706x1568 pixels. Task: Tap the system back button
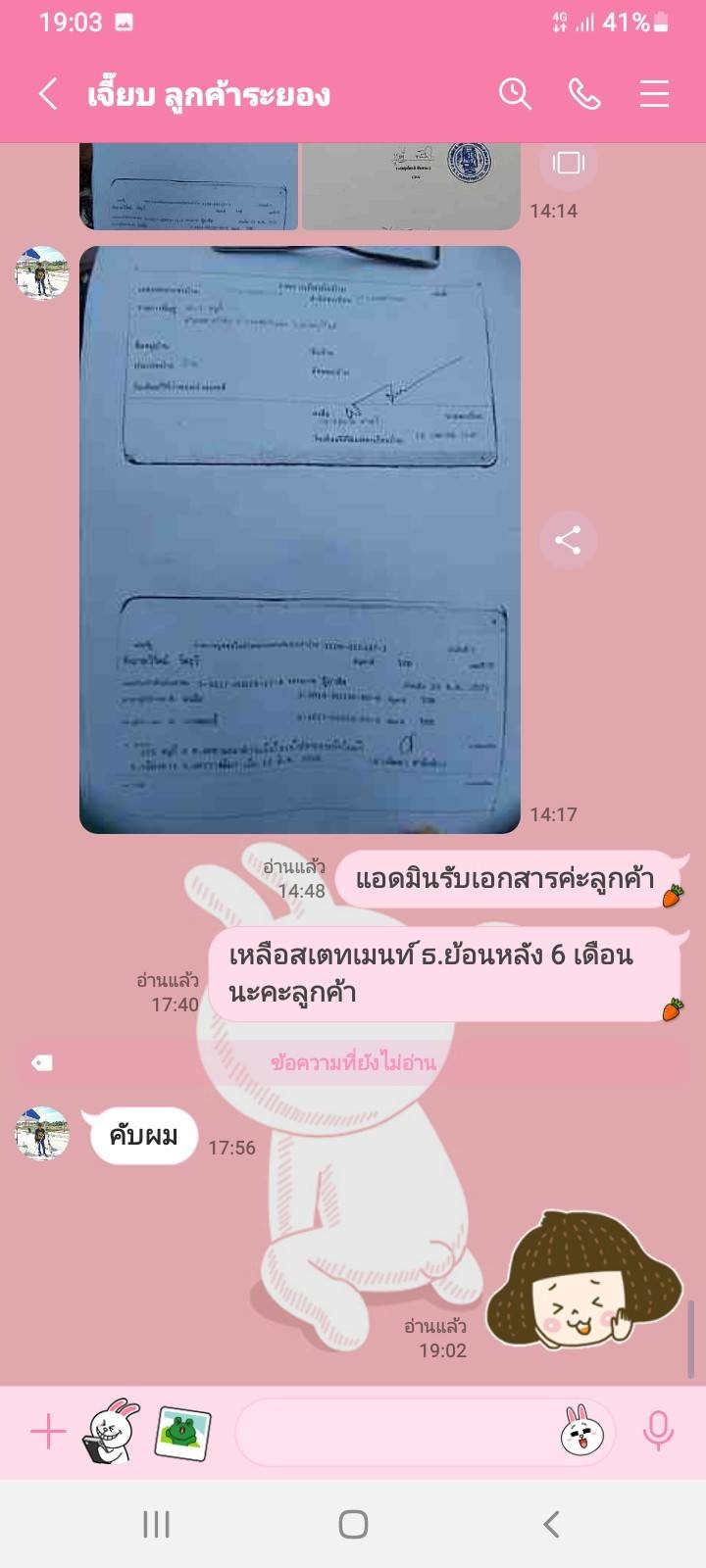(x=551, y=1524)
